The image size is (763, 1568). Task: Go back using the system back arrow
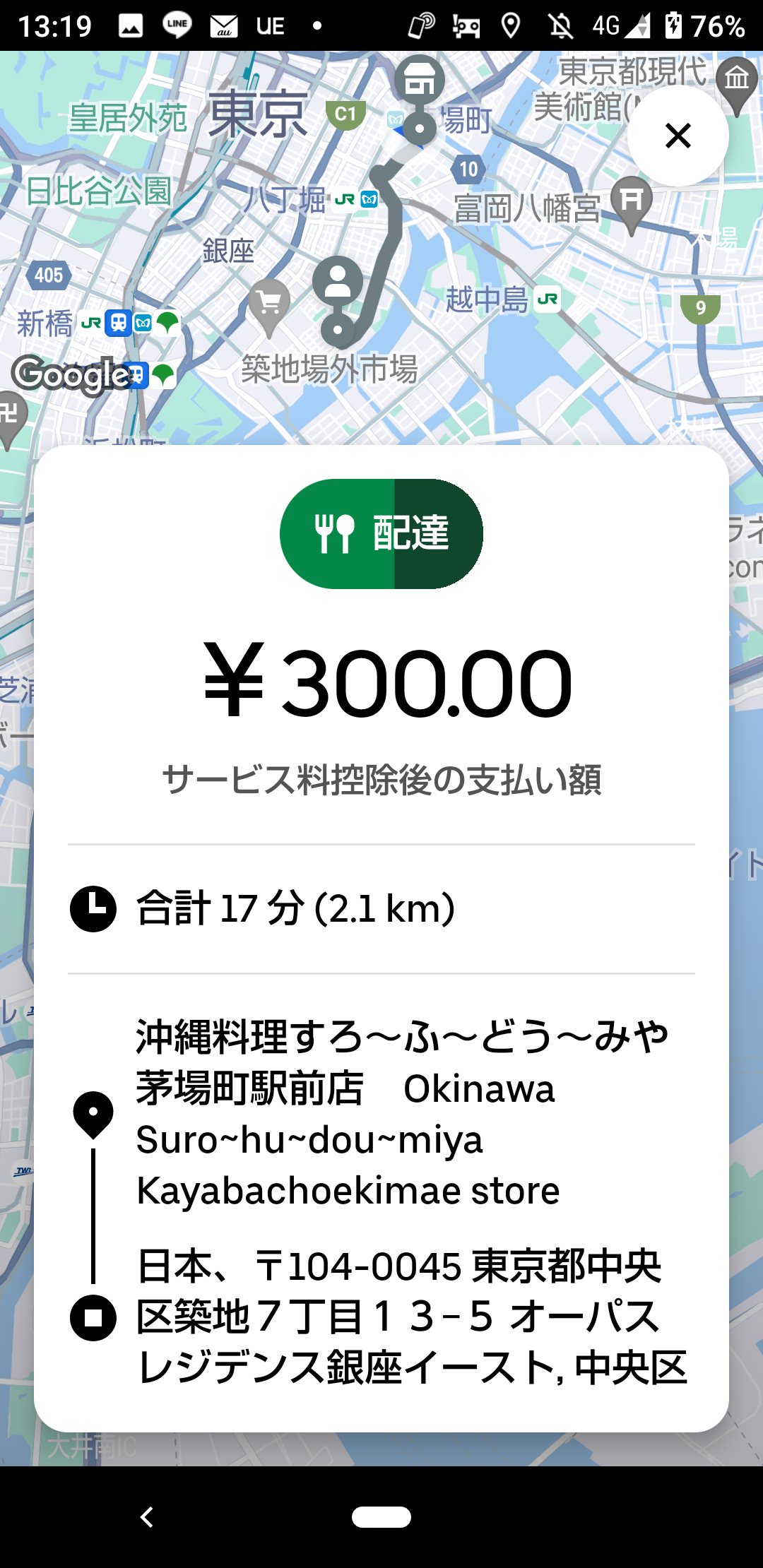click(x=147, y=1516)
